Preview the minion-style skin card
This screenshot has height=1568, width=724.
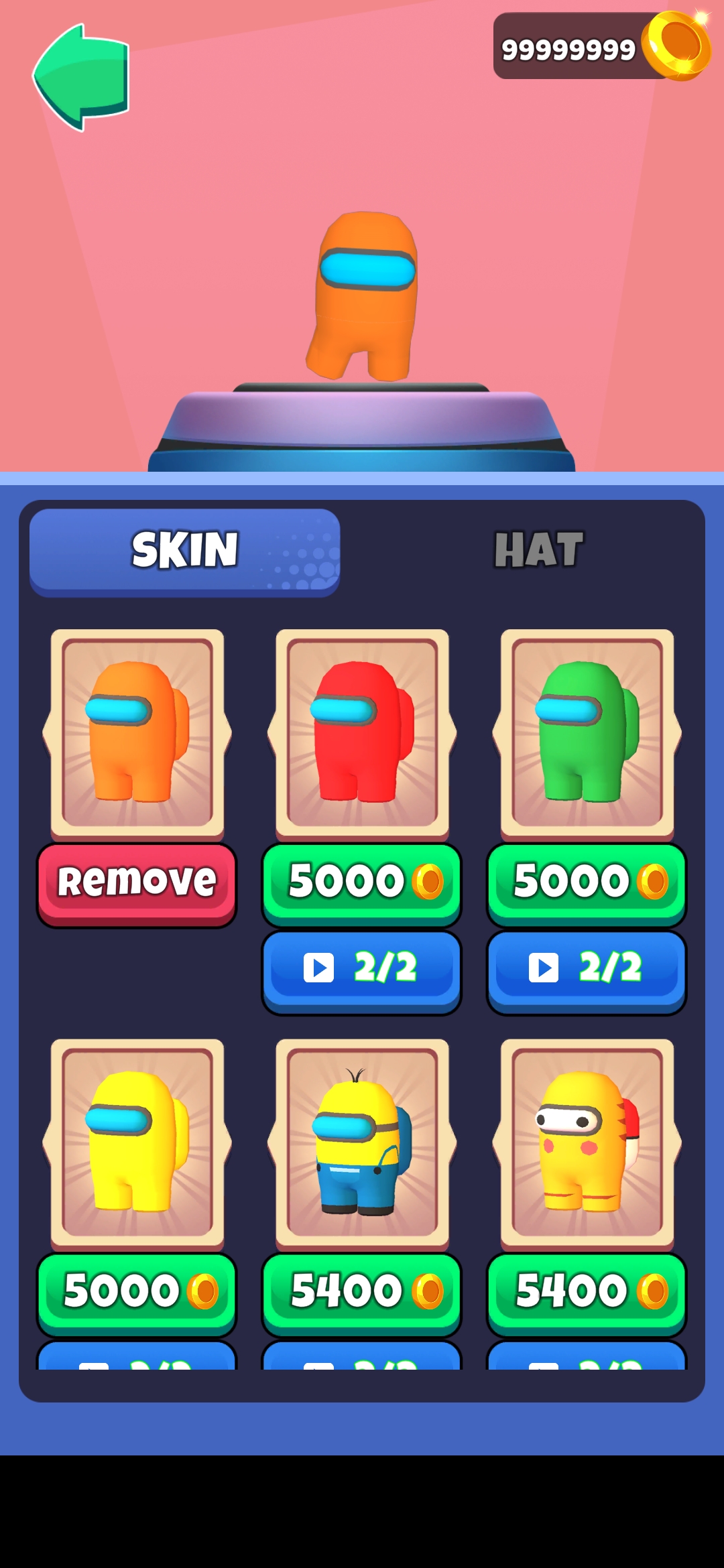[x=362, y=1143]
